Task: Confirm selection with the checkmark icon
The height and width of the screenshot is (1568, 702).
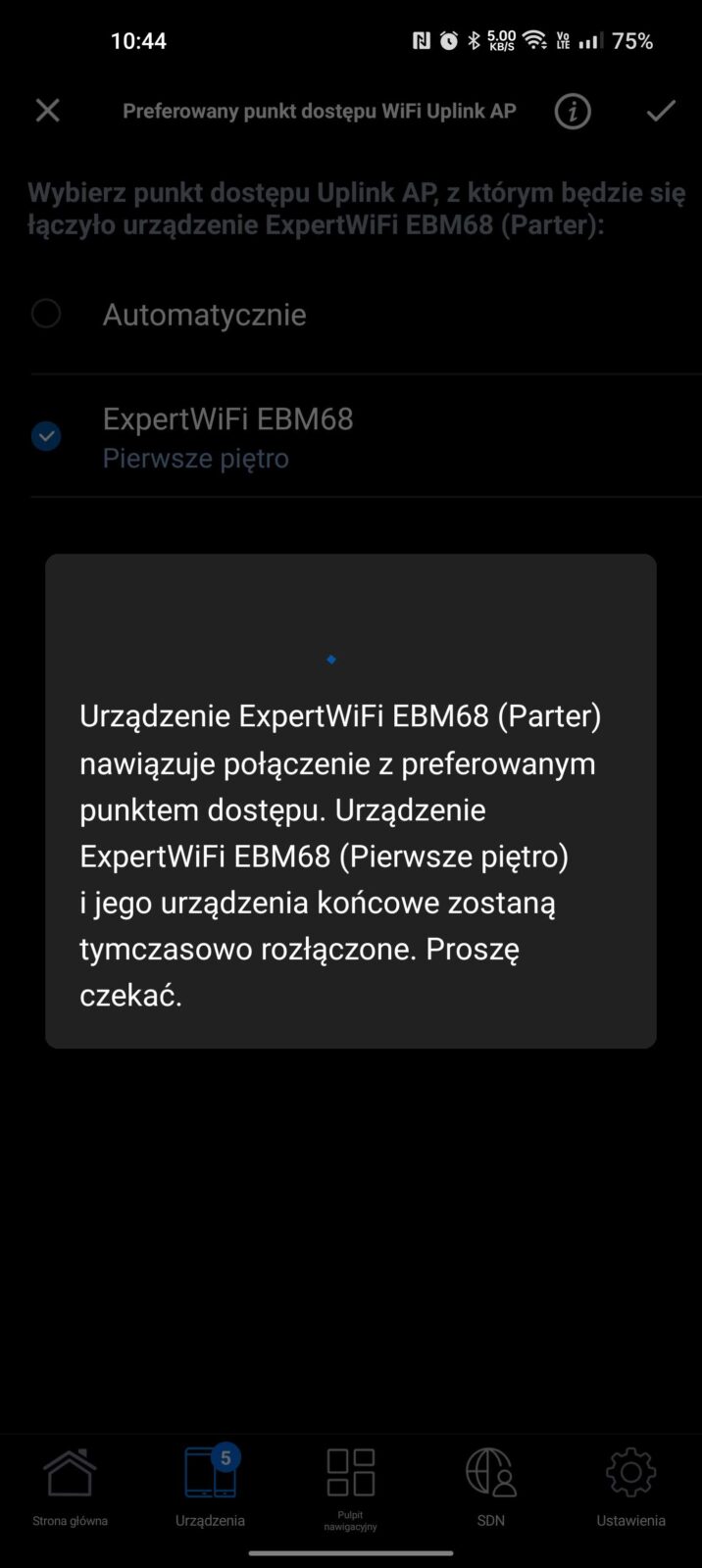Action: click(x=661, y=111)
